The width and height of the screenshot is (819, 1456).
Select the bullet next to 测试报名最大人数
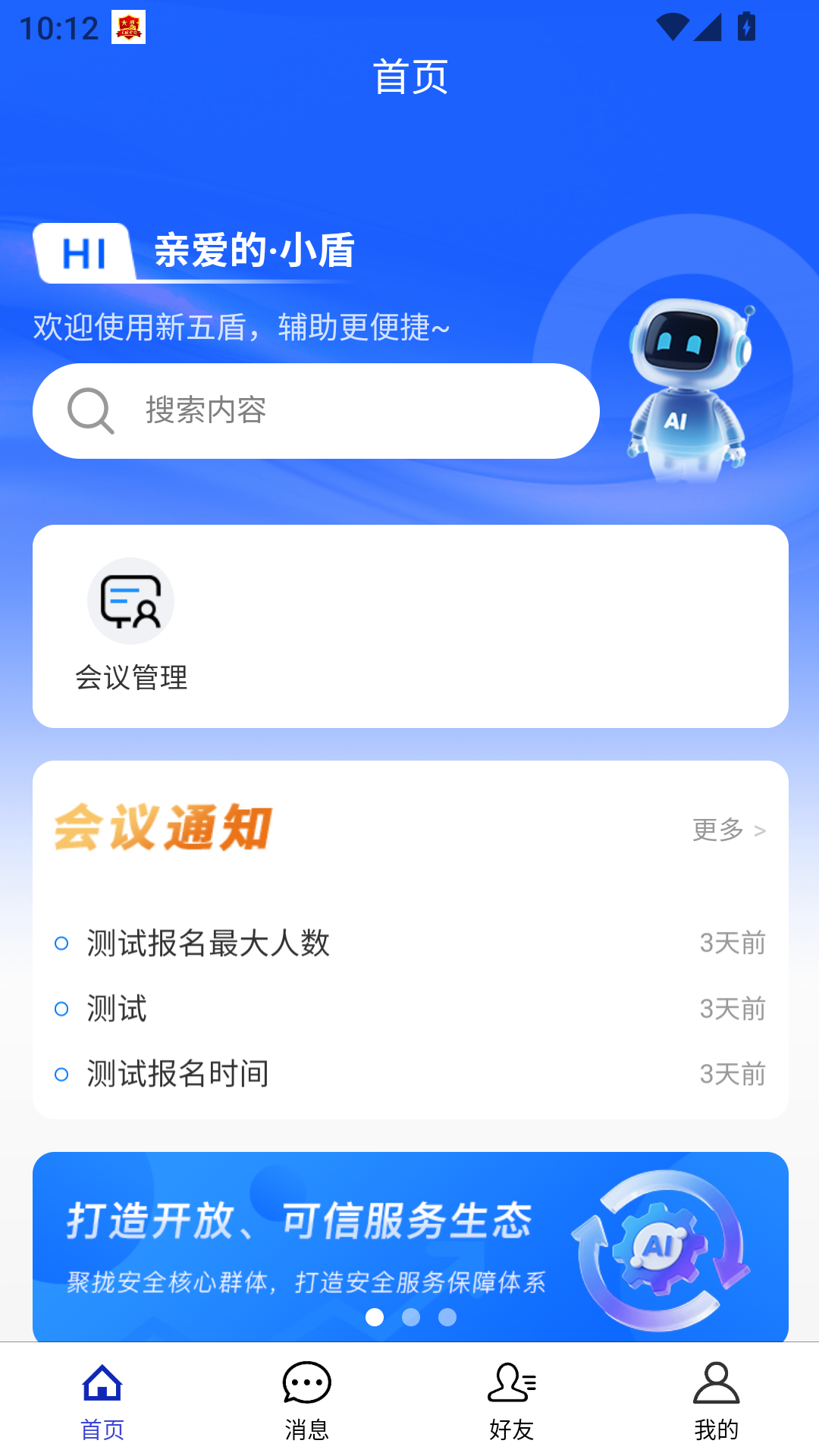click(61, 943)
